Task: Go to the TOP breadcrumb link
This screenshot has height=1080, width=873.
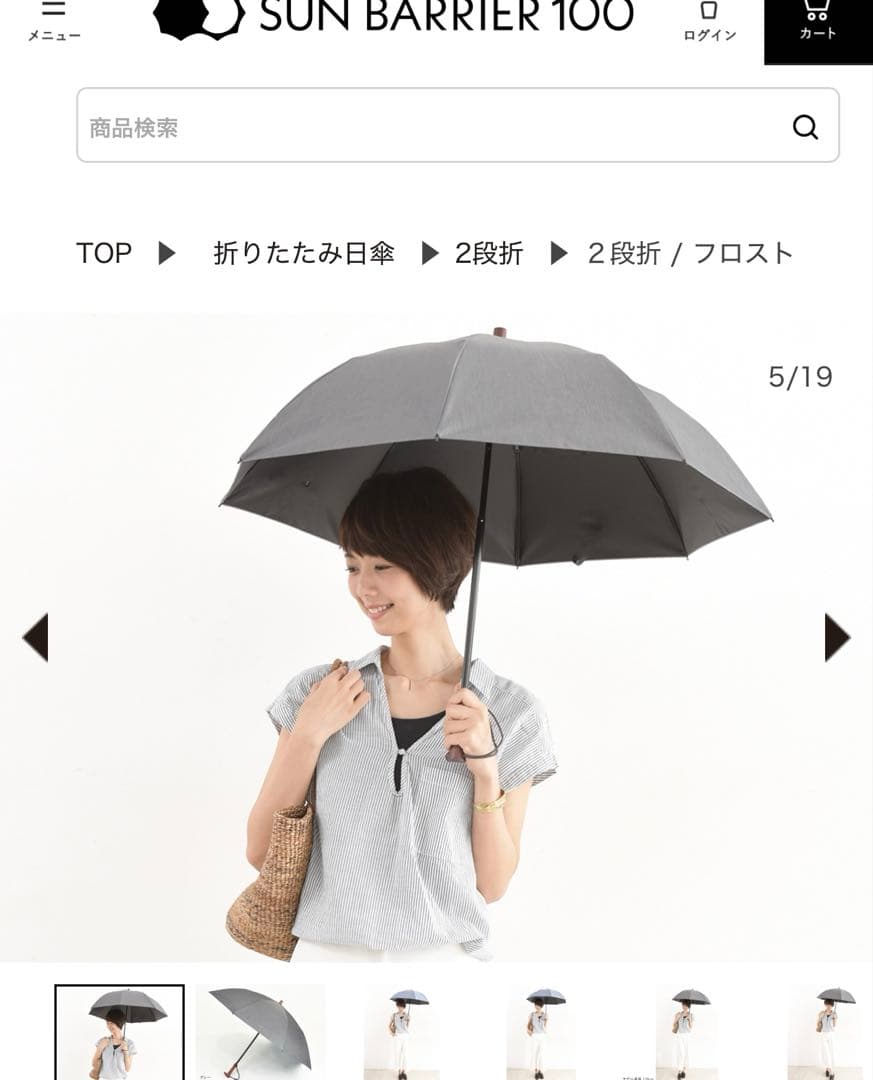Action: 104,253
